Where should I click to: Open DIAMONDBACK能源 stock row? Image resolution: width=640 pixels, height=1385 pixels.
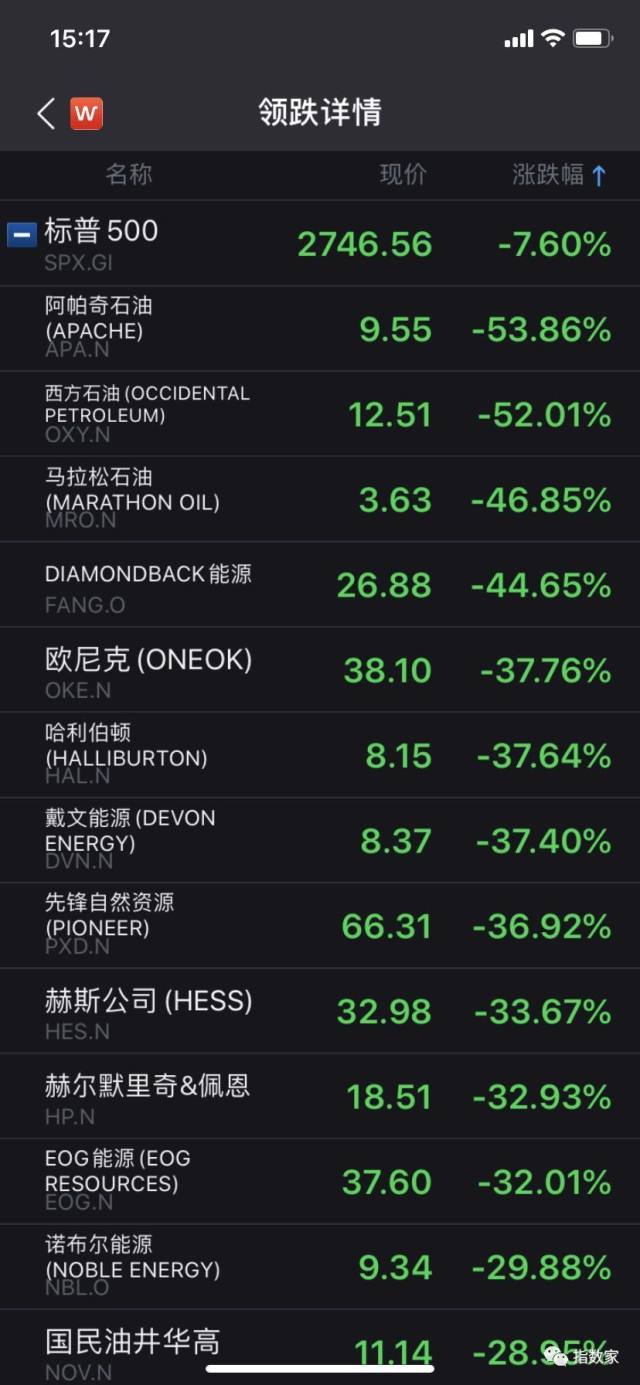pyautogui.click(x=320, y=584)
